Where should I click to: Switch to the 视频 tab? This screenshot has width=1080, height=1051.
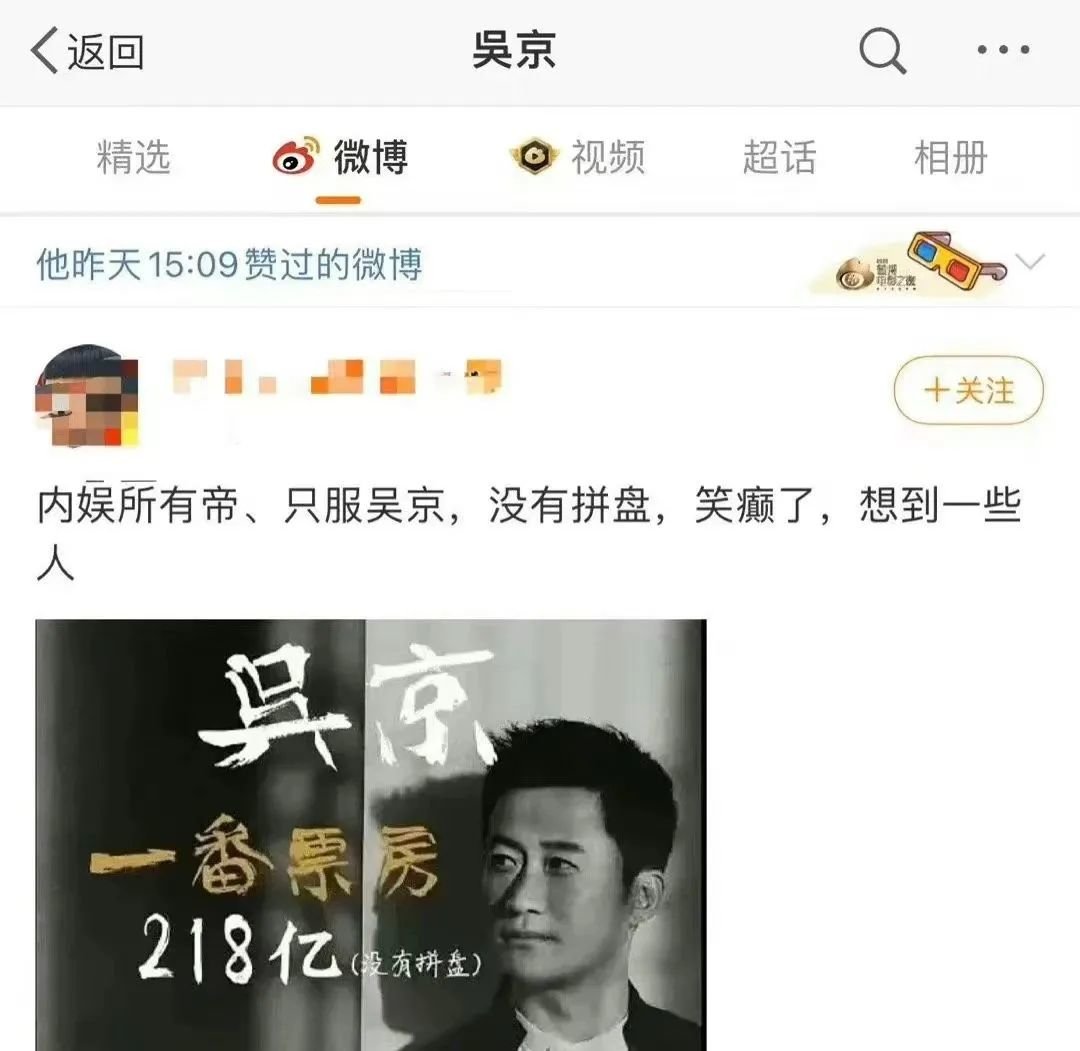click(579, 158)
